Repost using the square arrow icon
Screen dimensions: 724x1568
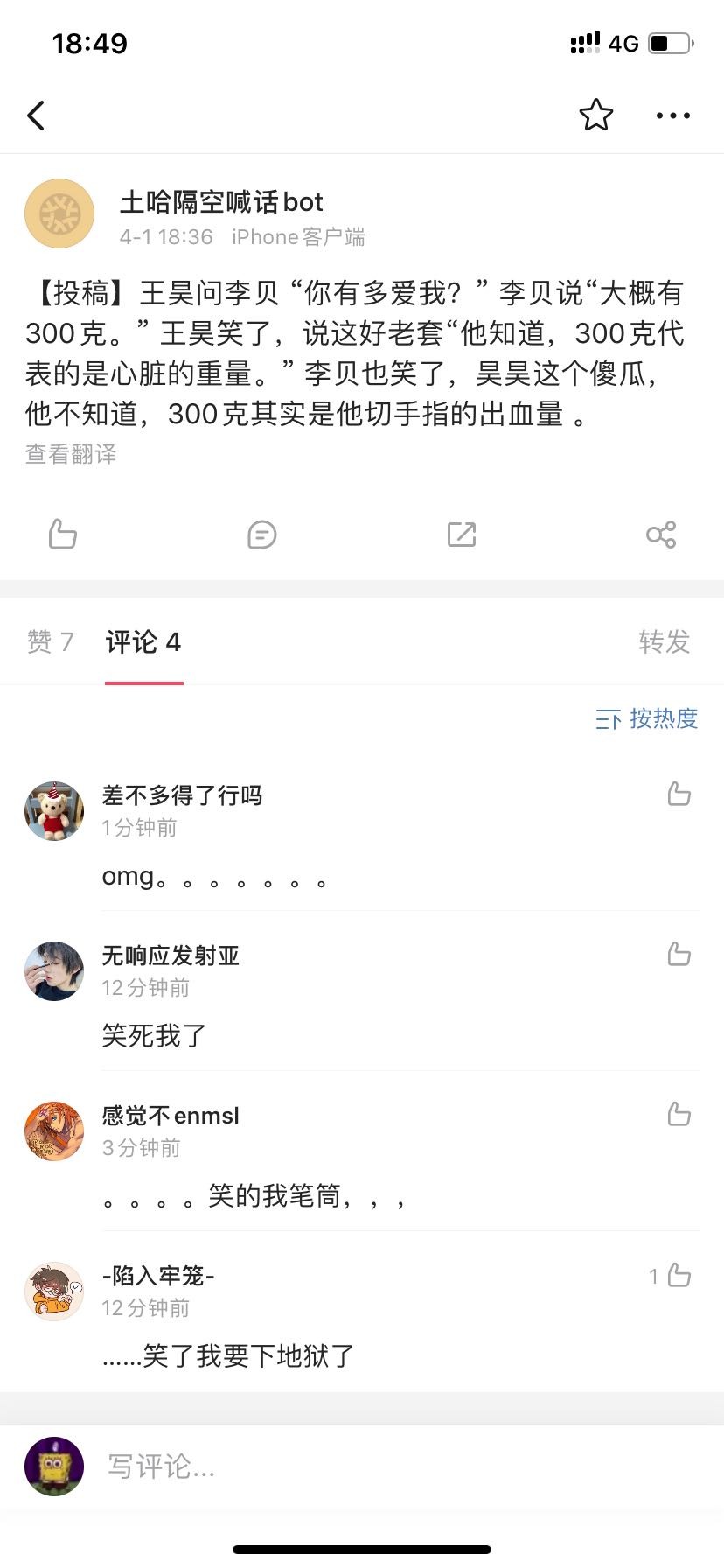click(x=461, y=535)
